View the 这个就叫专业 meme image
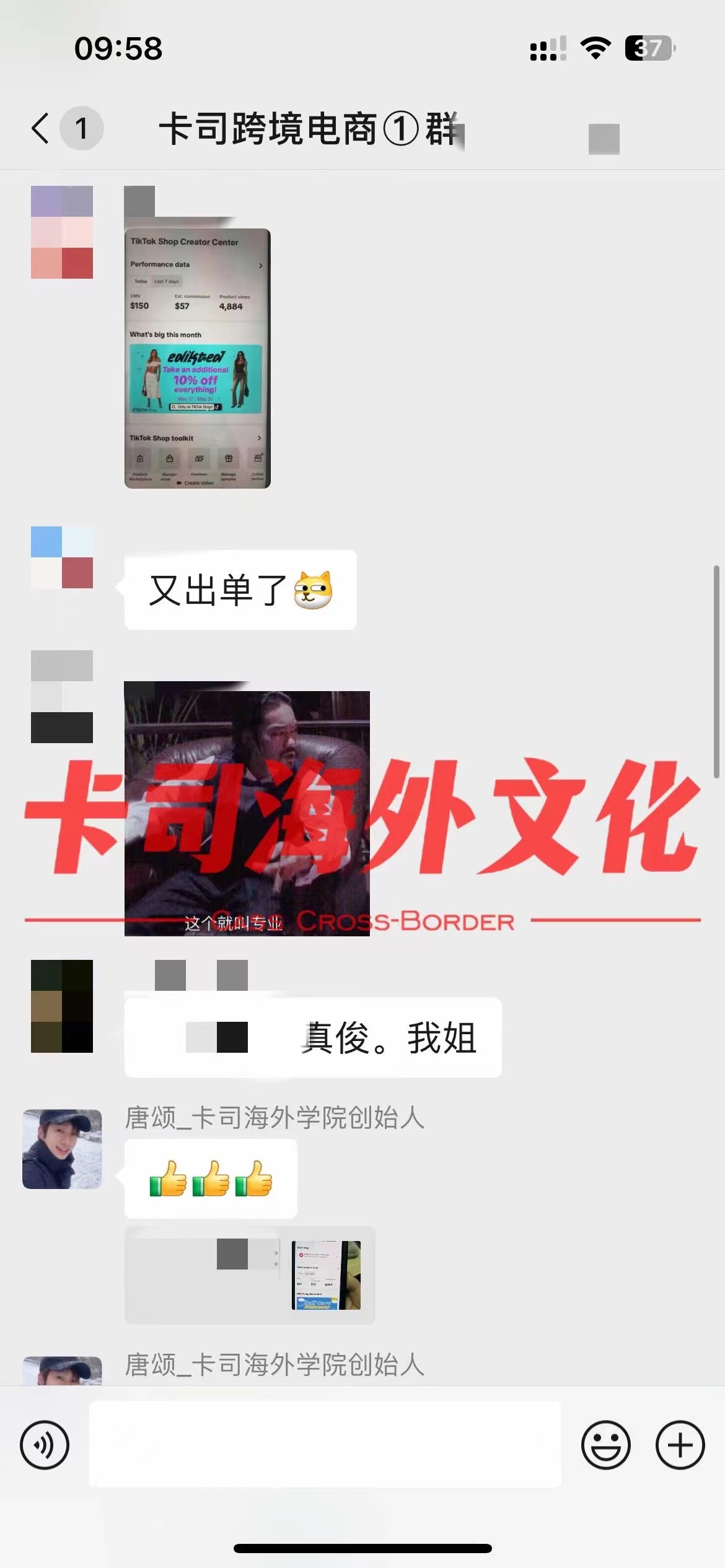 [x=247, y=812]
